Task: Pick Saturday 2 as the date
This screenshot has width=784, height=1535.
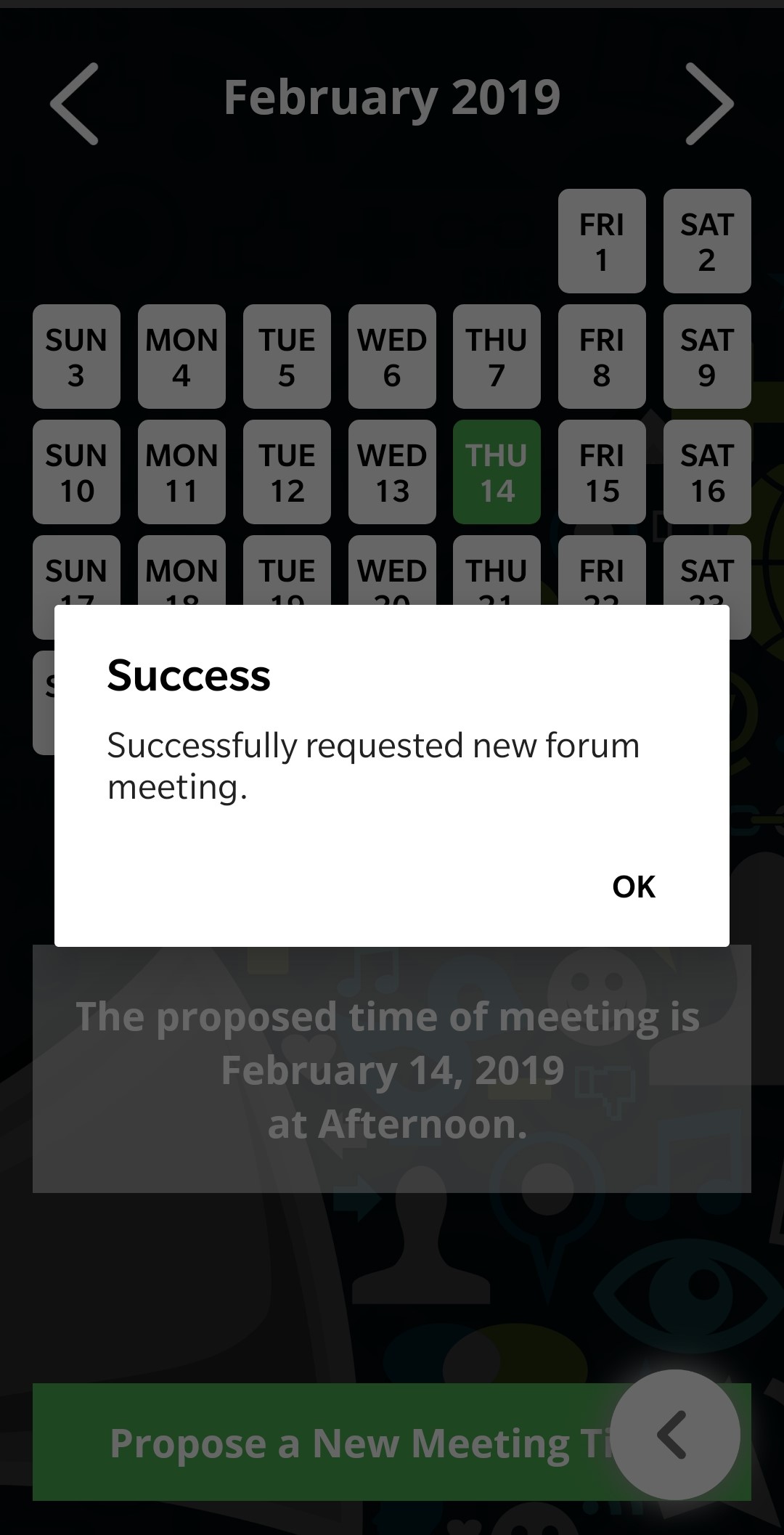Action: tap(707, 241)
